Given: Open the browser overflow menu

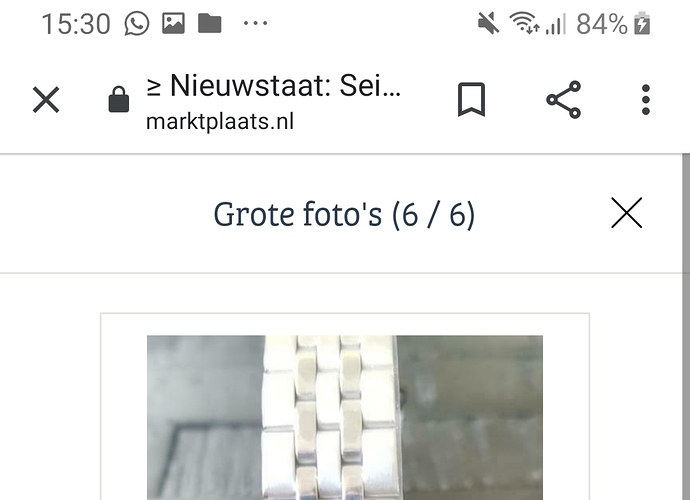Looking at the screenshot, I should tap(646, 99).
